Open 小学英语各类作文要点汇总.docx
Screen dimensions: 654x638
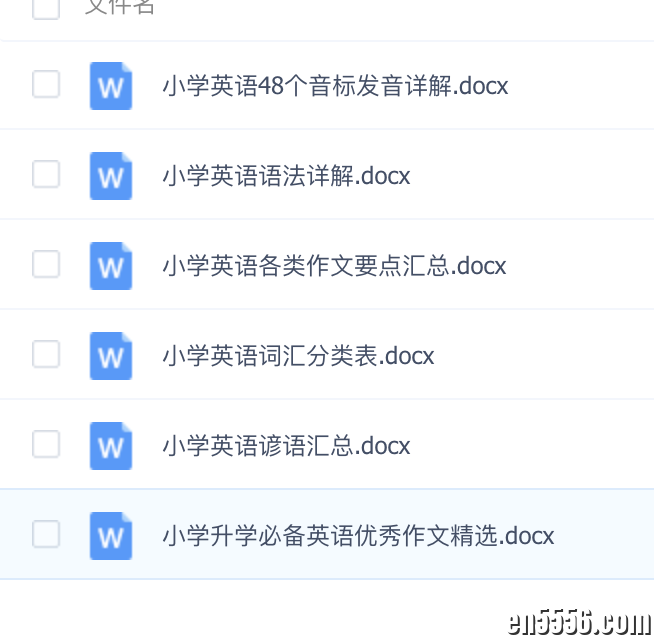coord(334,266)
